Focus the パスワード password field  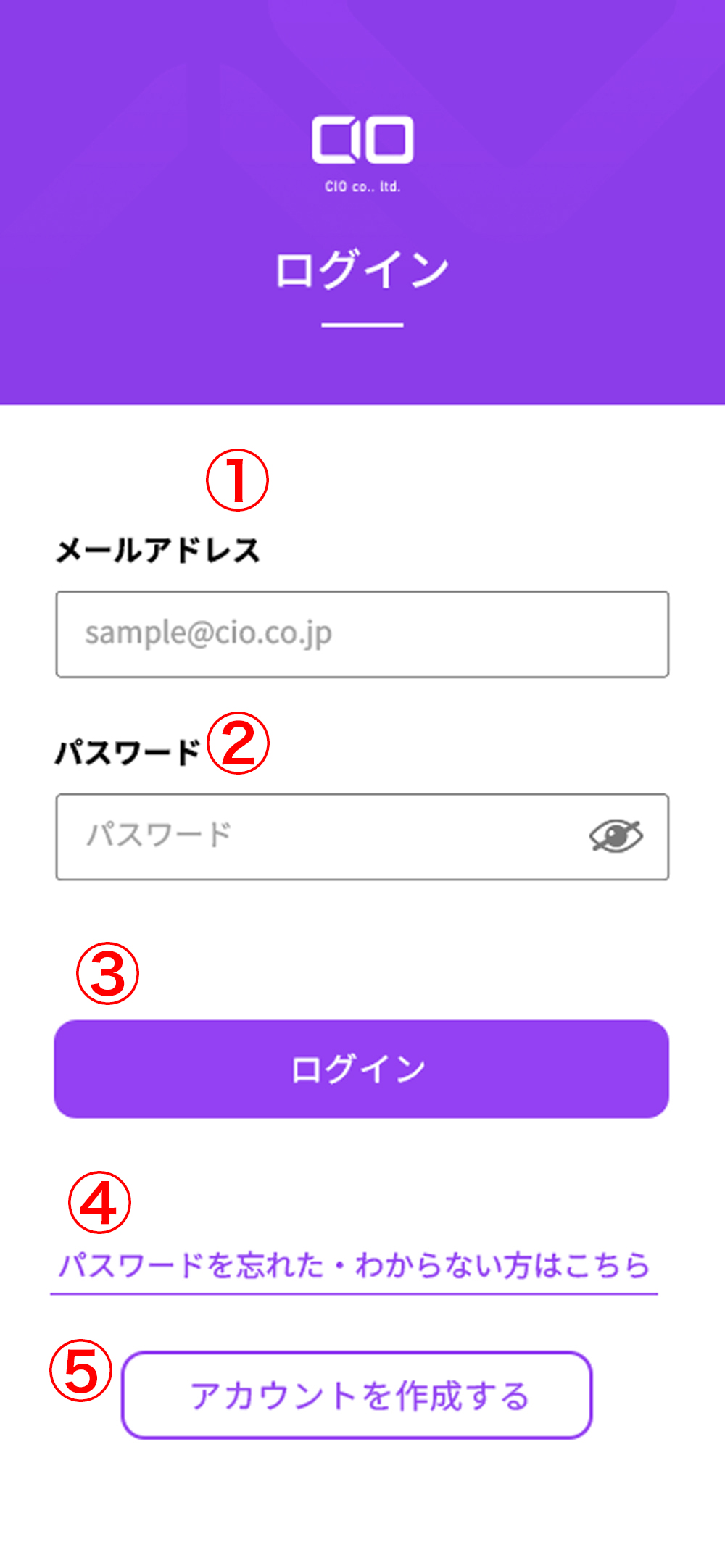[362, 836]
